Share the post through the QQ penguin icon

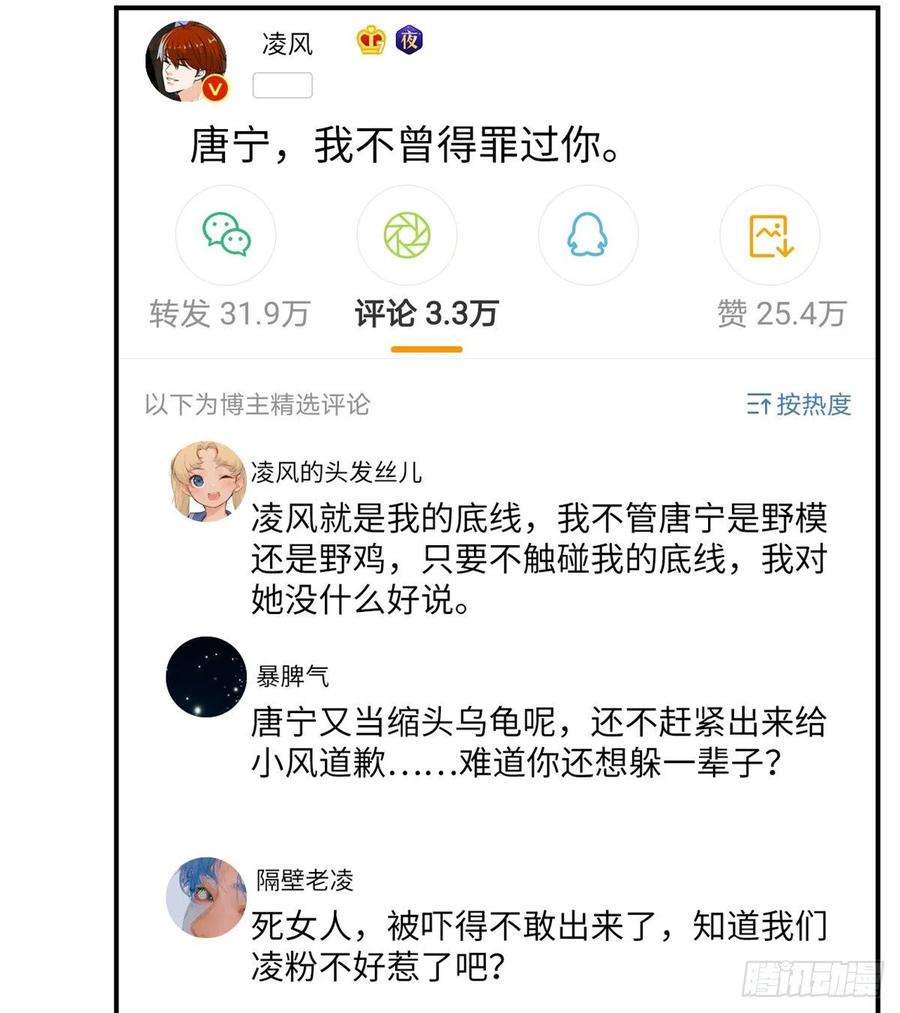[x=589, y=236]
